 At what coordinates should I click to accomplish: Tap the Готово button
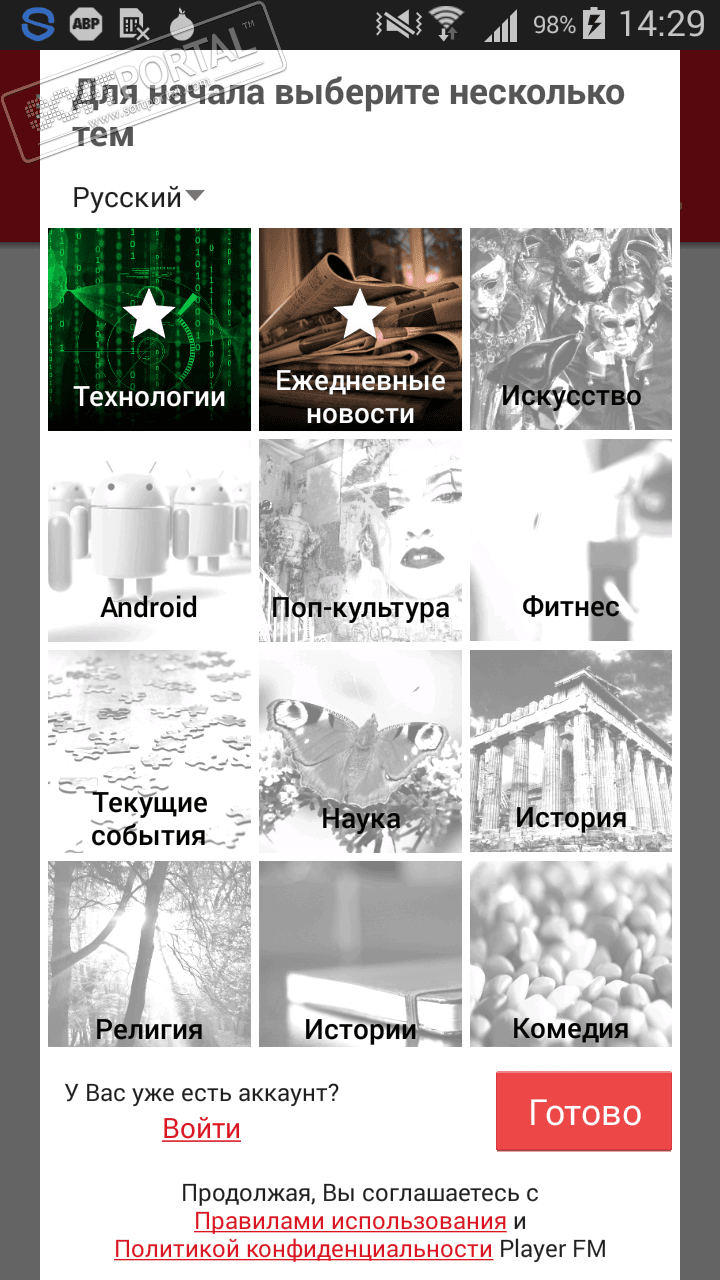point(584,1112)
